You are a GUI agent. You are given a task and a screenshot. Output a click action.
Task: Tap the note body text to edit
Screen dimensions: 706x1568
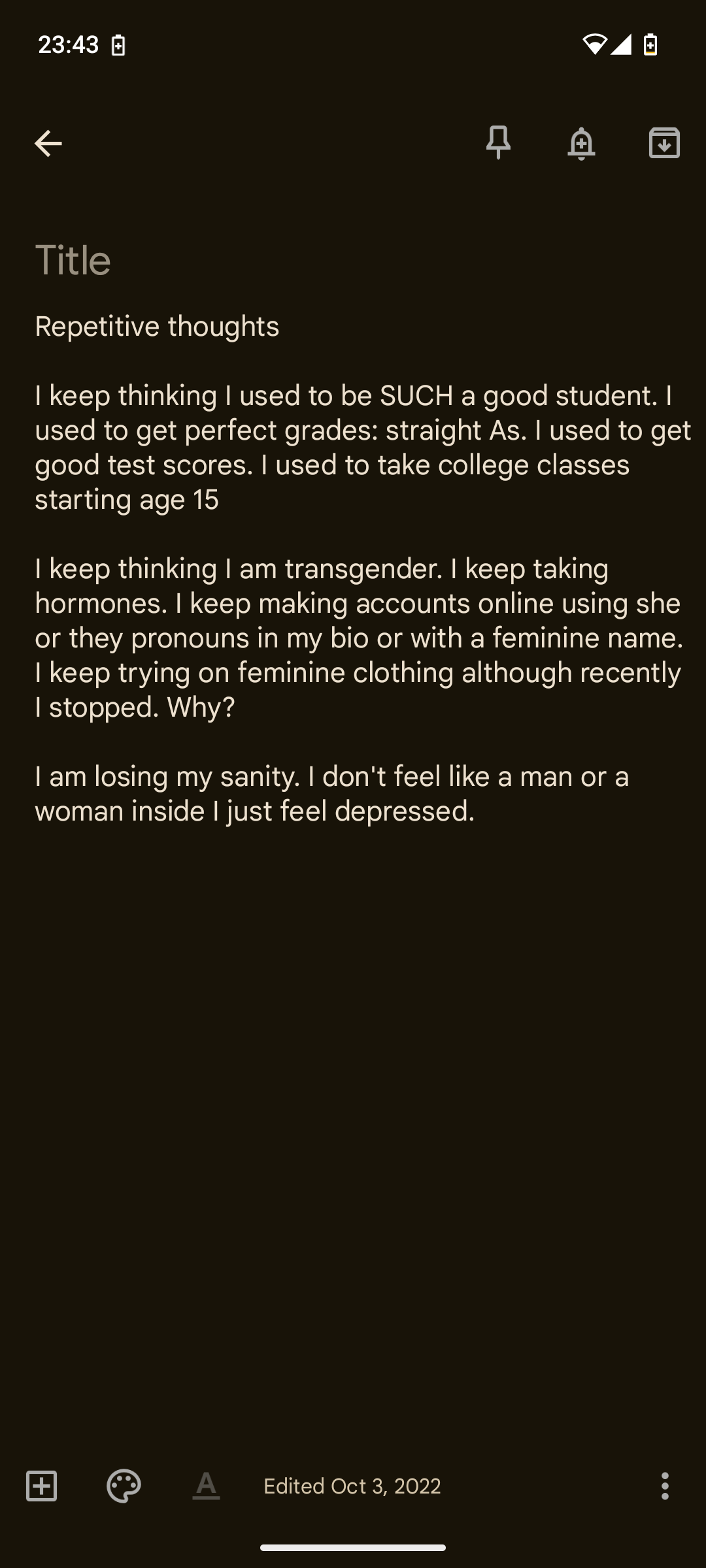(363, 568)
